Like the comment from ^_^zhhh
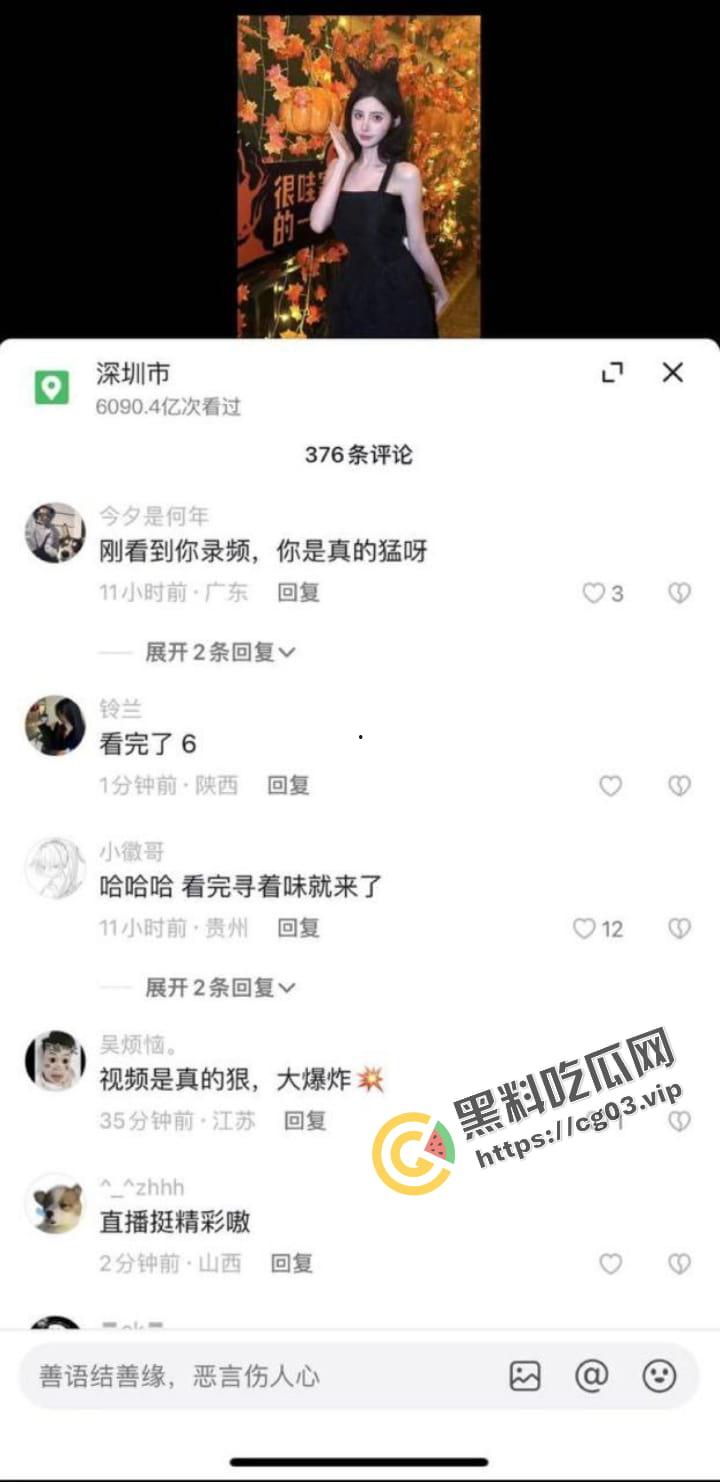This screenshot has height=1482, width=720. 610,1264
